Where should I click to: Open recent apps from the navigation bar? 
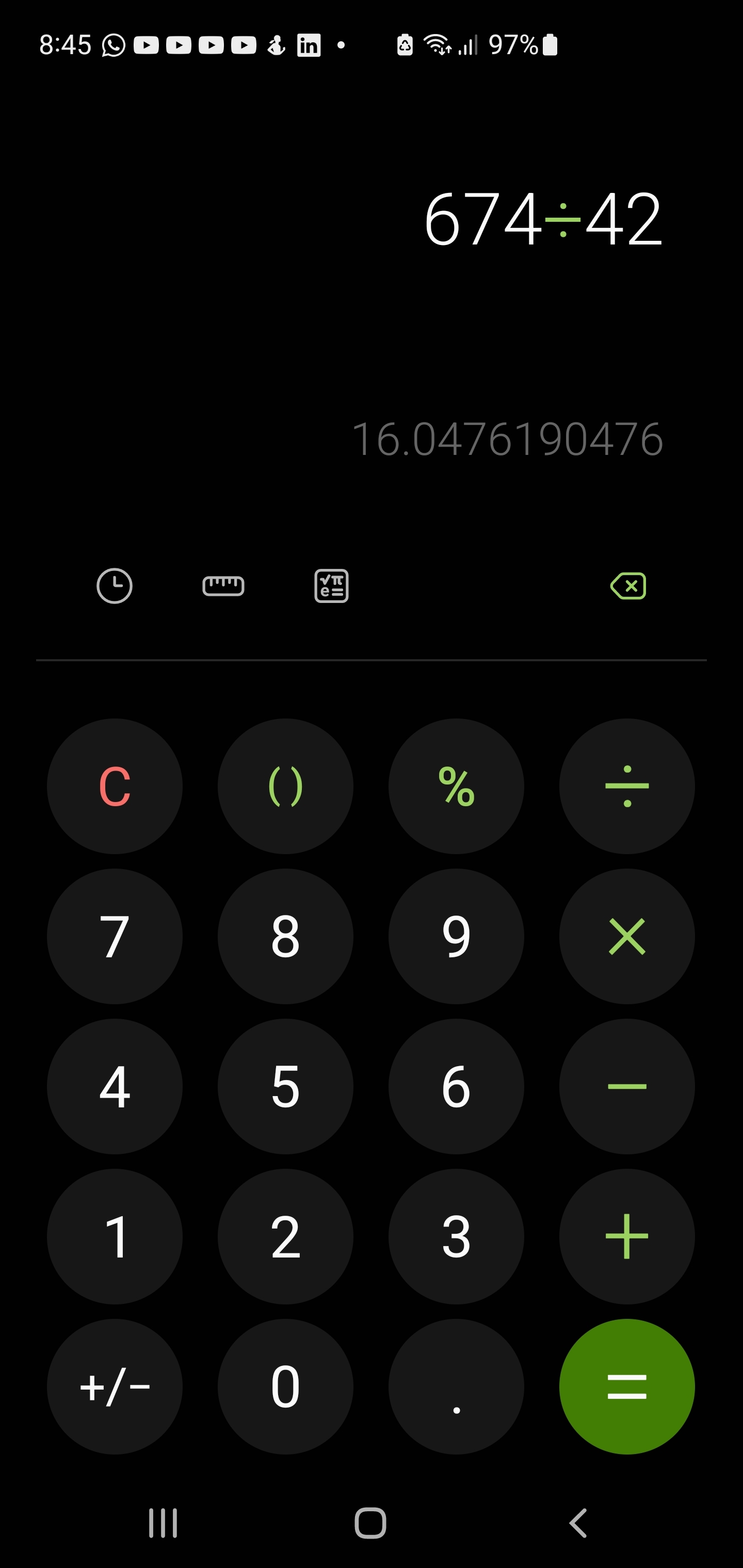163,1524
